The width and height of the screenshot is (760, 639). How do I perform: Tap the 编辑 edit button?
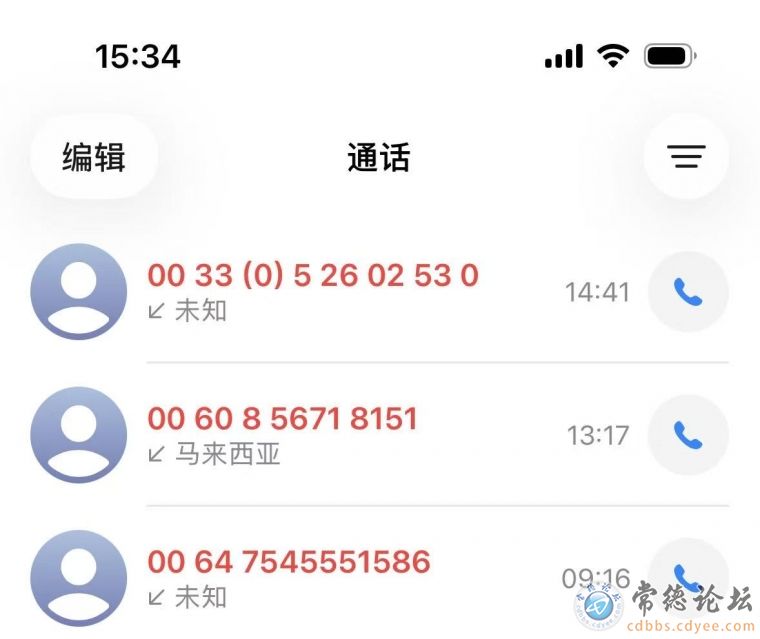[94, 157]
